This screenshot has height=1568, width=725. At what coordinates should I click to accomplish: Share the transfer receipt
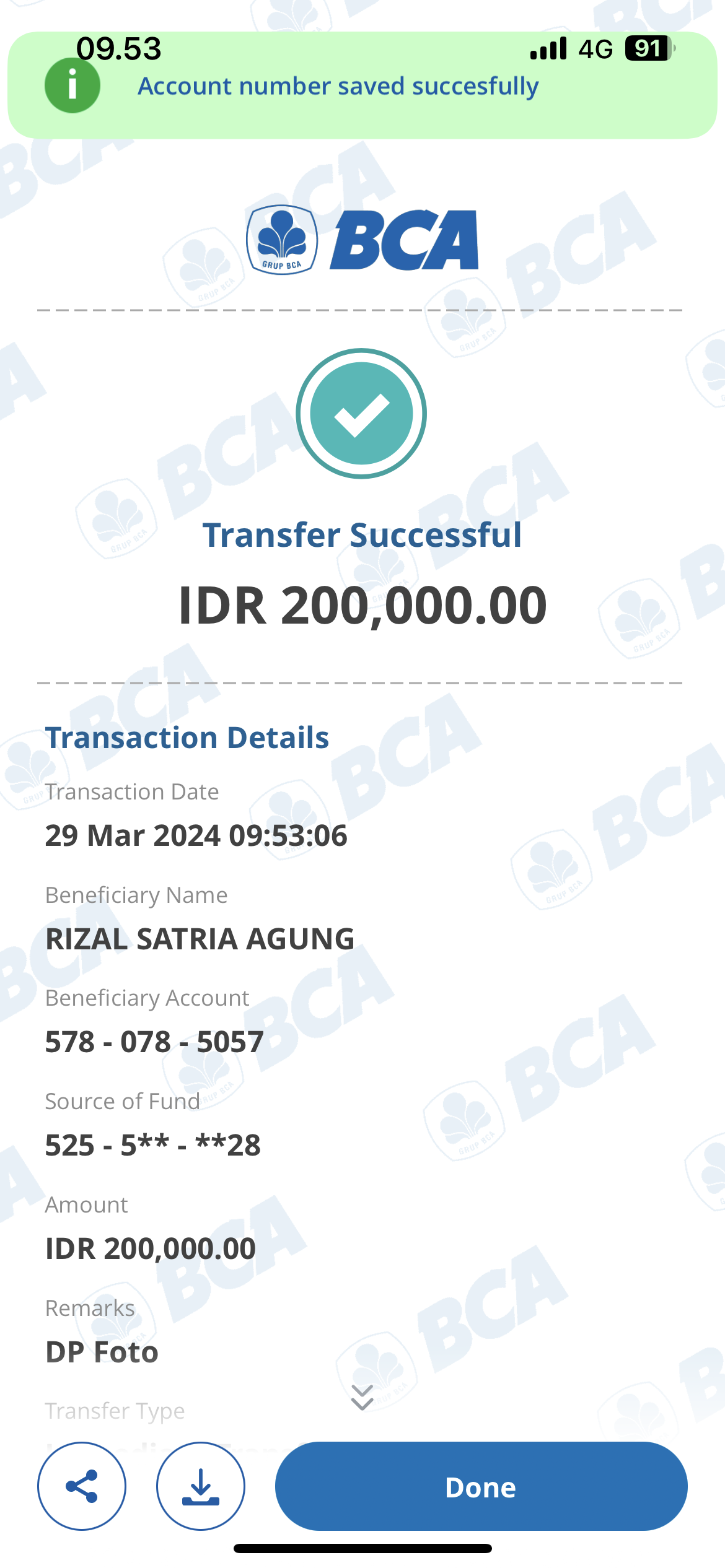pos(82,1486)
